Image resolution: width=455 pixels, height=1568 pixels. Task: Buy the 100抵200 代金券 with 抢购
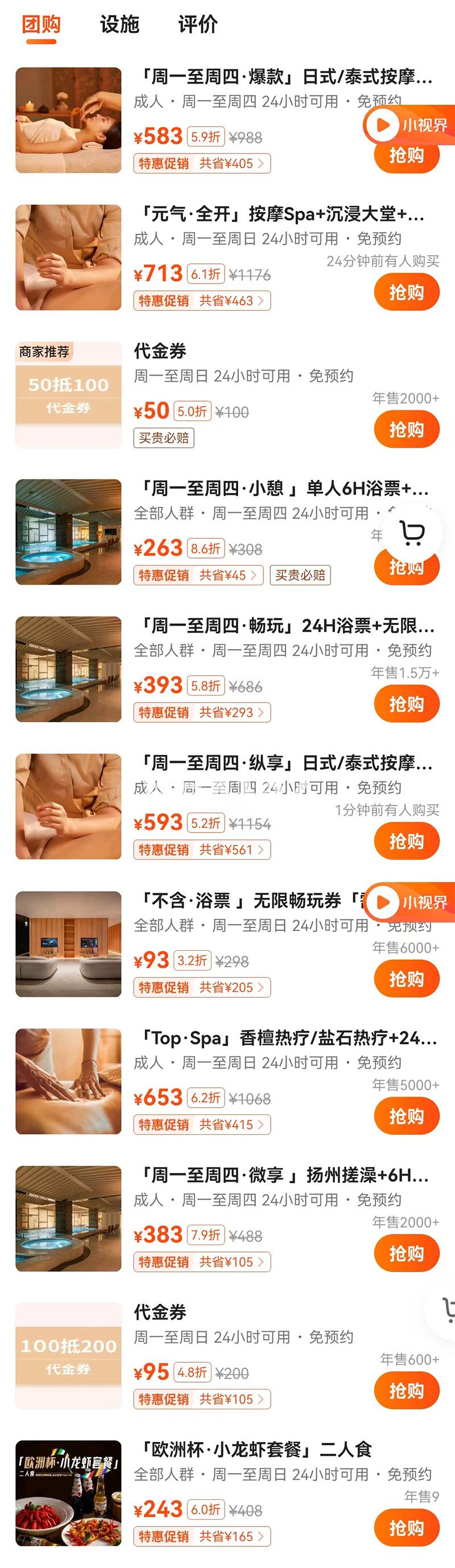click(406, 1391)
